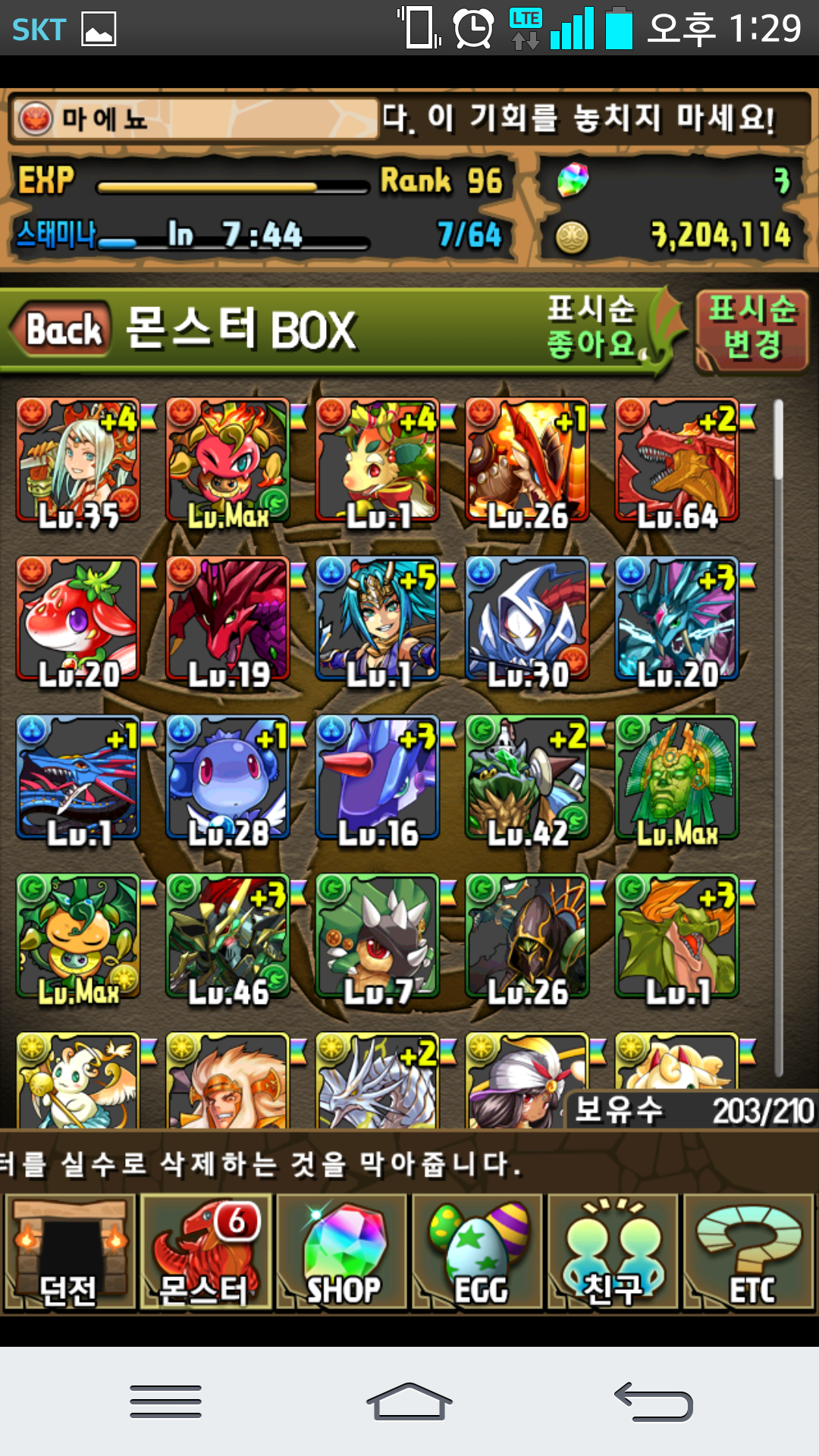This screenshot has width=819, height=1456.
Task: Choose the dark hooded monster Lv.26 green
Action: pos(528,937)
